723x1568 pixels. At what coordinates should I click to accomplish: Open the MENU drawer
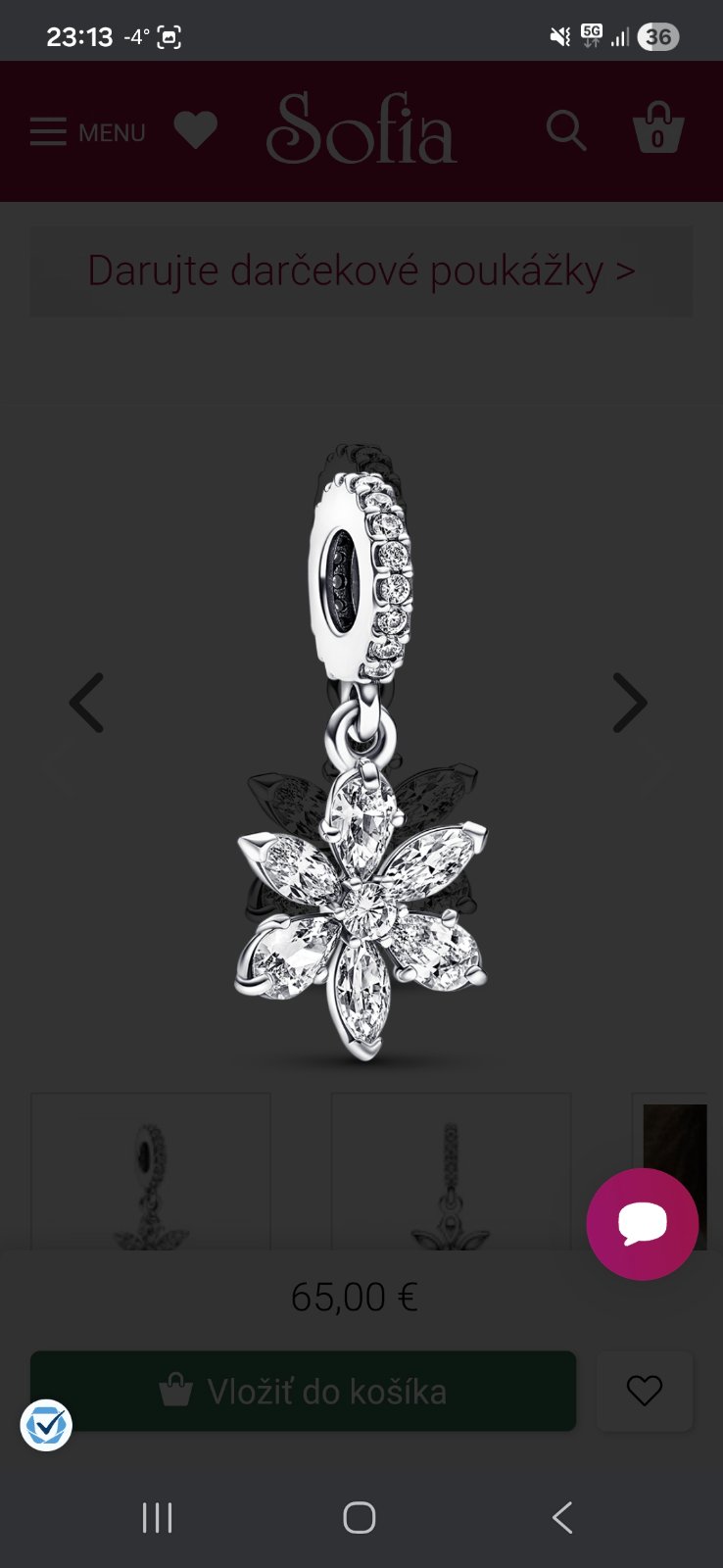pos(87,132)
